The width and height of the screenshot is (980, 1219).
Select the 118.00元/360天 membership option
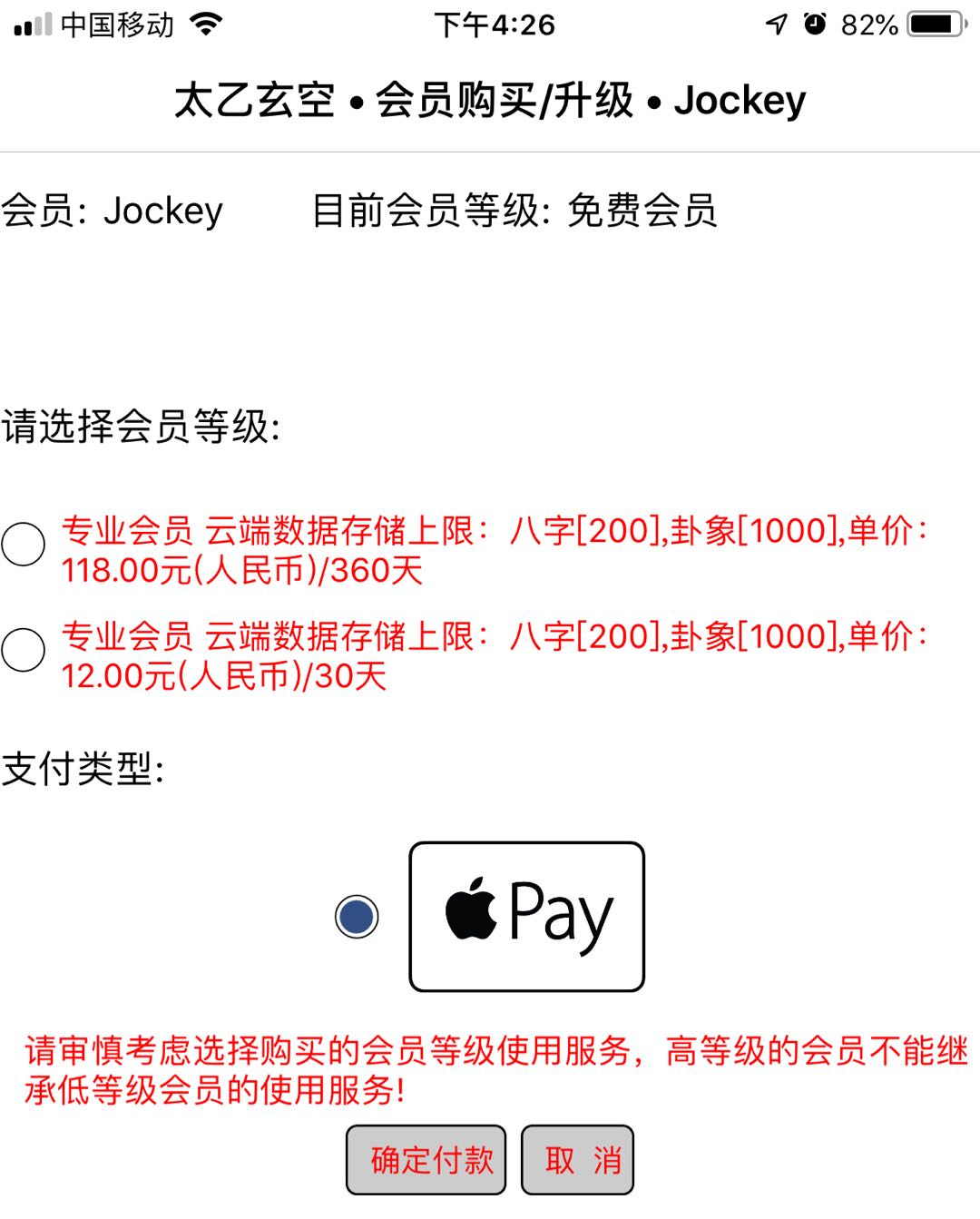click(24, 544)
